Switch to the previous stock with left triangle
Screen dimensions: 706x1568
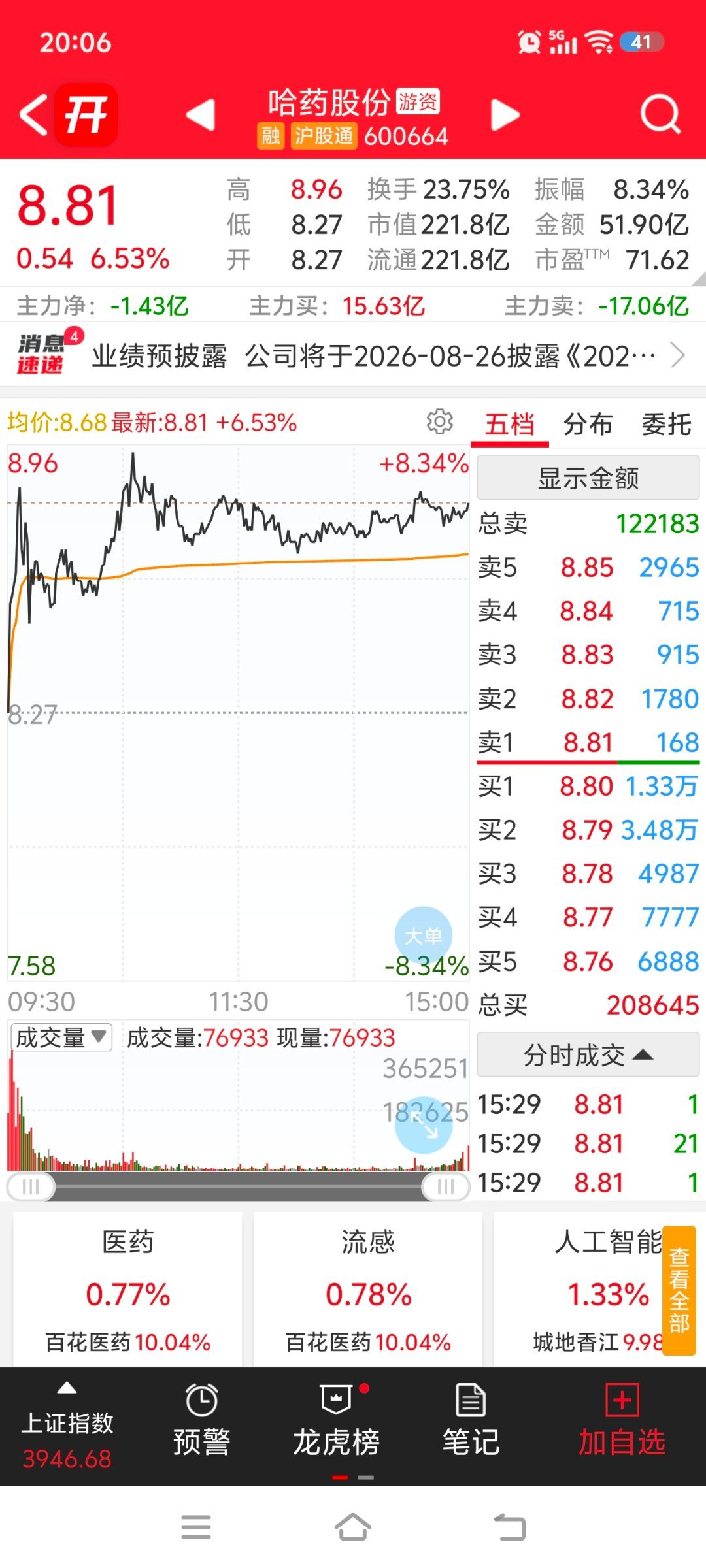201,115
